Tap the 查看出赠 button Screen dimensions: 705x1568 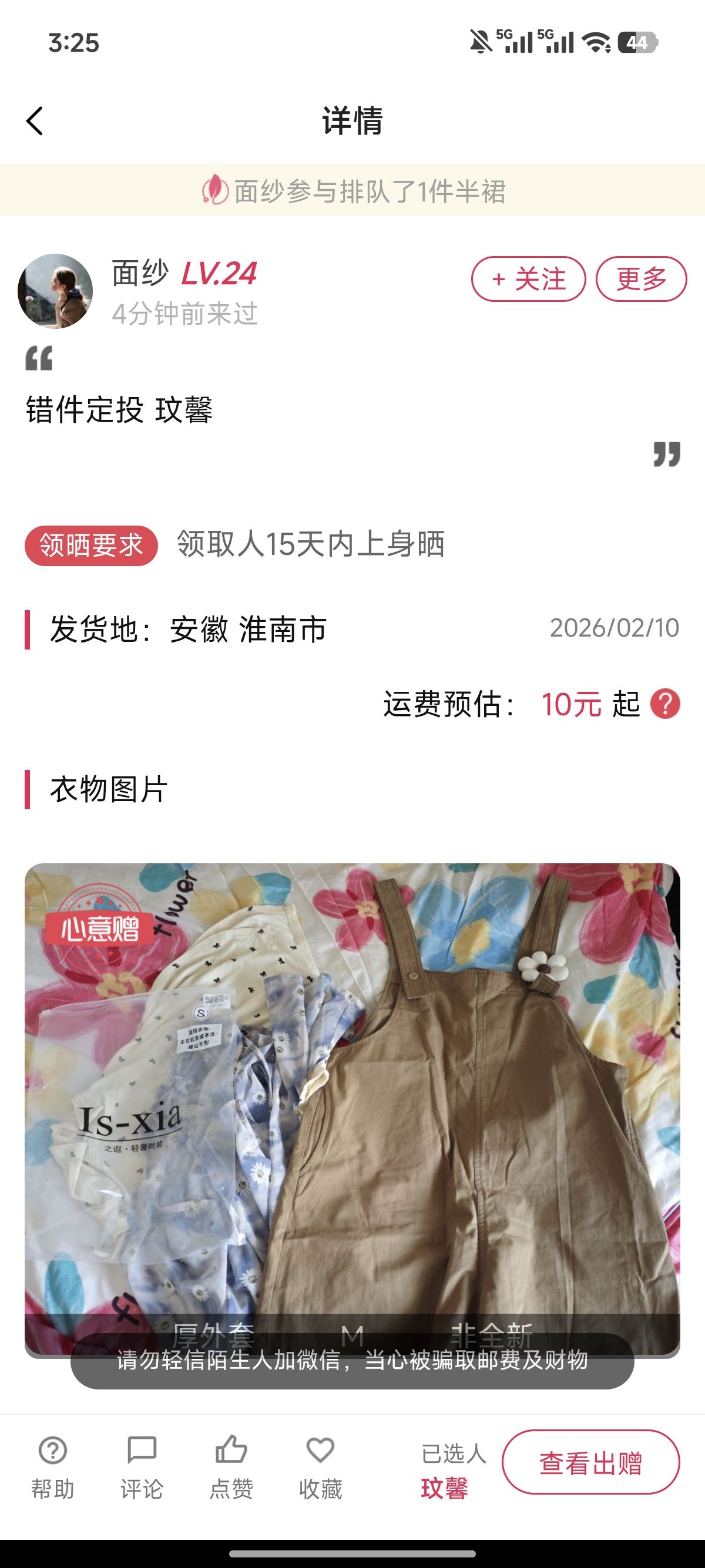tap(590, 1463)
